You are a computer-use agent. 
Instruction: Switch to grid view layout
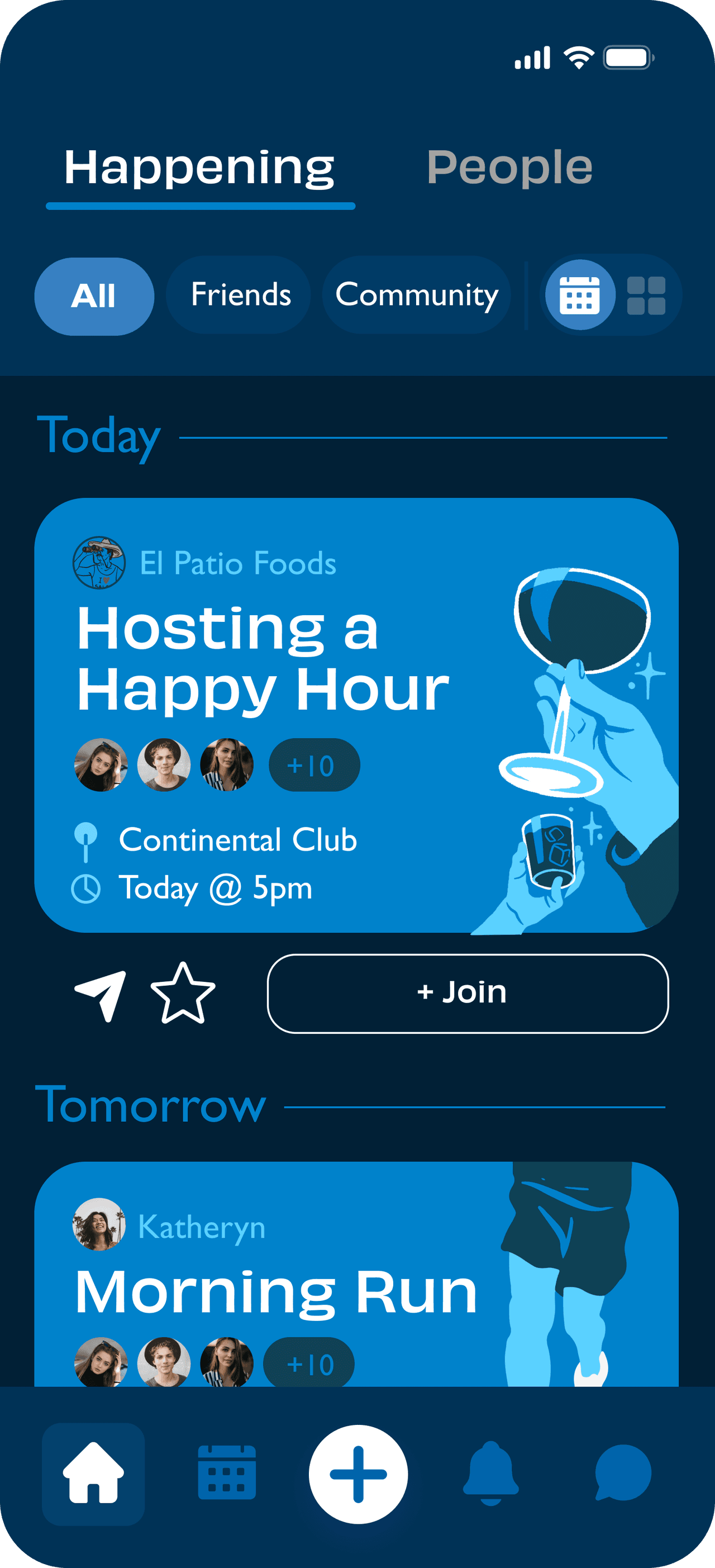point(646,296)
